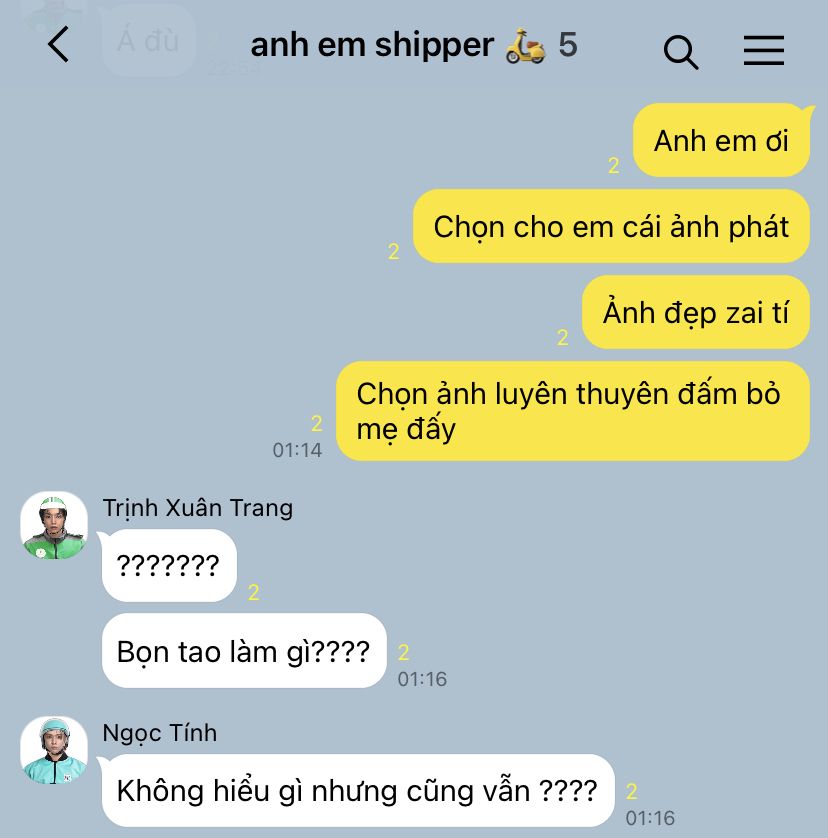
Task: Open Ngọc Tính's profile avatar
Action: tap(54, 750)
